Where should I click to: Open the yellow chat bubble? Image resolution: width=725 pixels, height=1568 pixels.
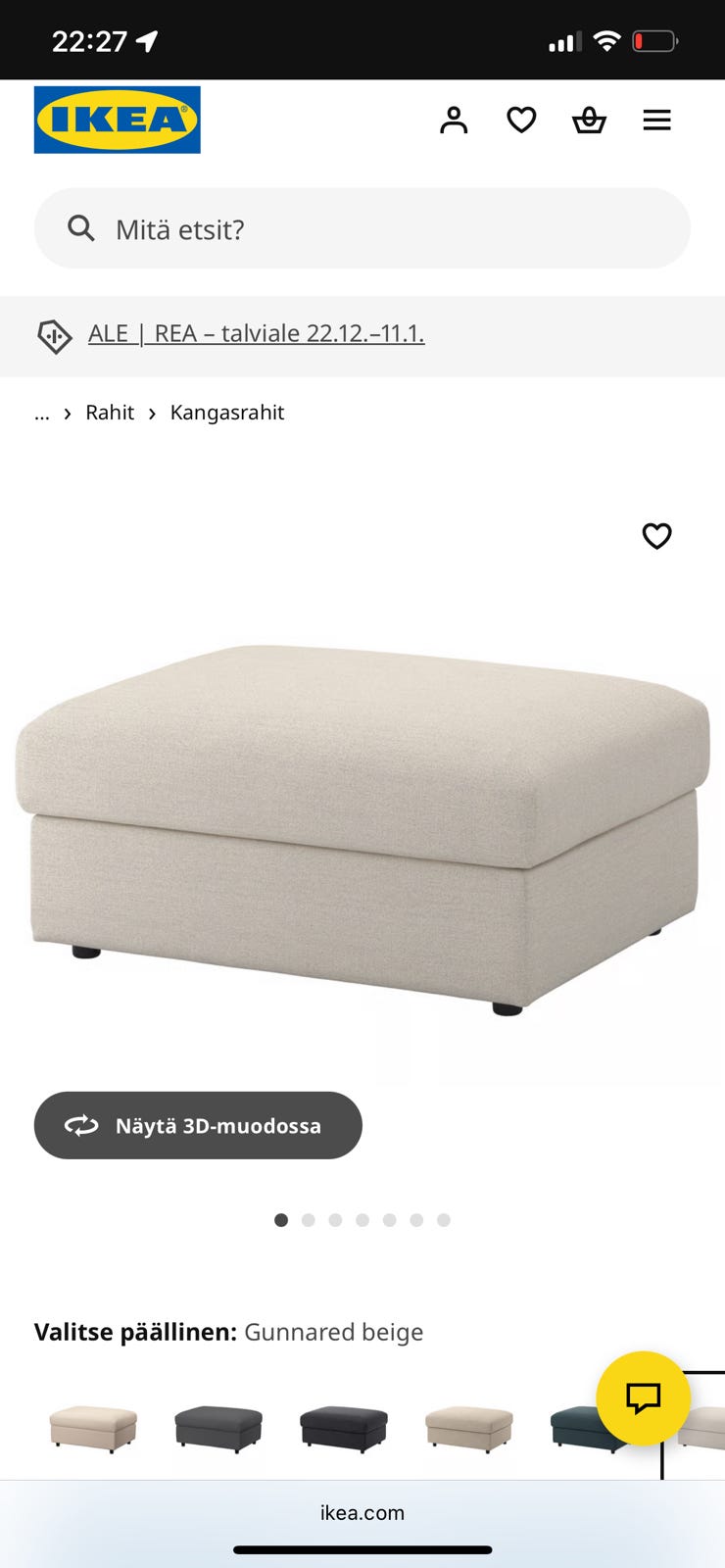click(x=644, y=1398)
